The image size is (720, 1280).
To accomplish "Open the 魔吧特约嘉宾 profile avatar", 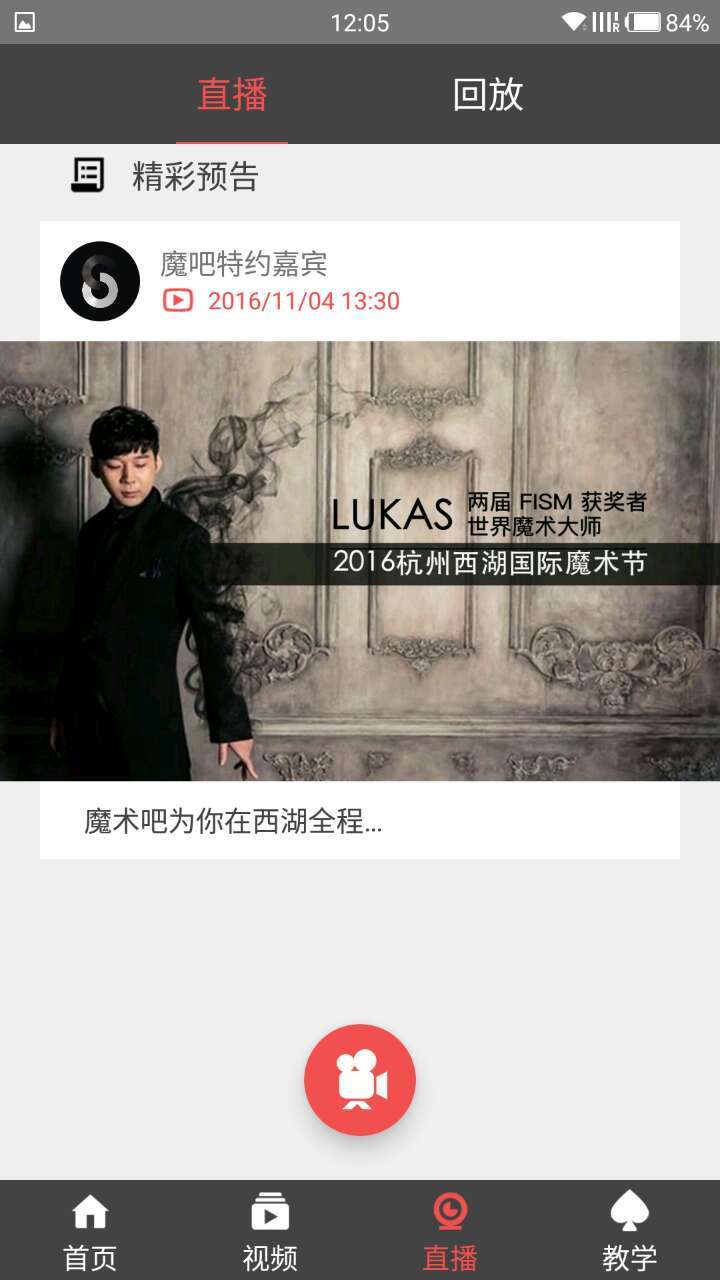I will click(100, 281).
